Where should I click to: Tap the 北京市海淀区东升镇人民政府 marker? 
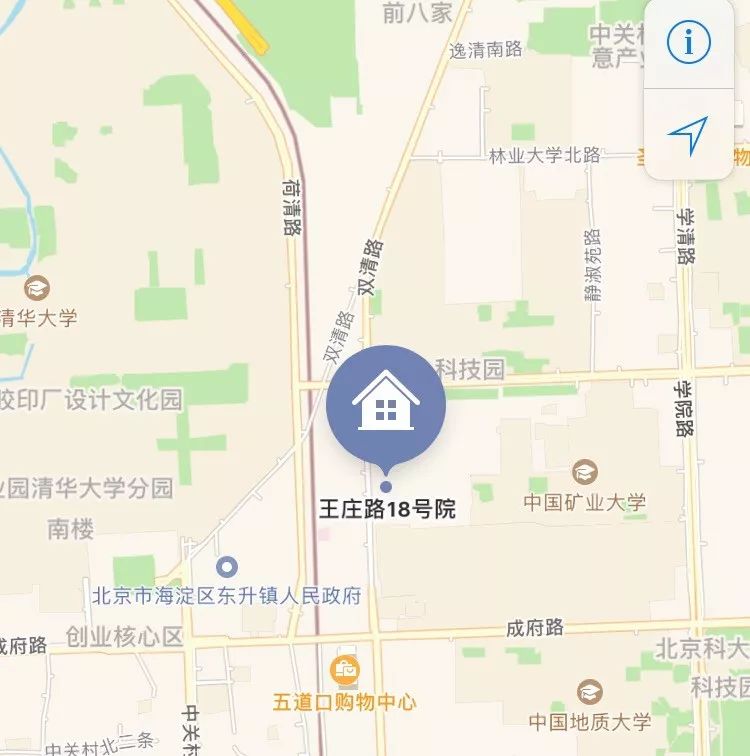pyautogui.click(x=228, y=567)
